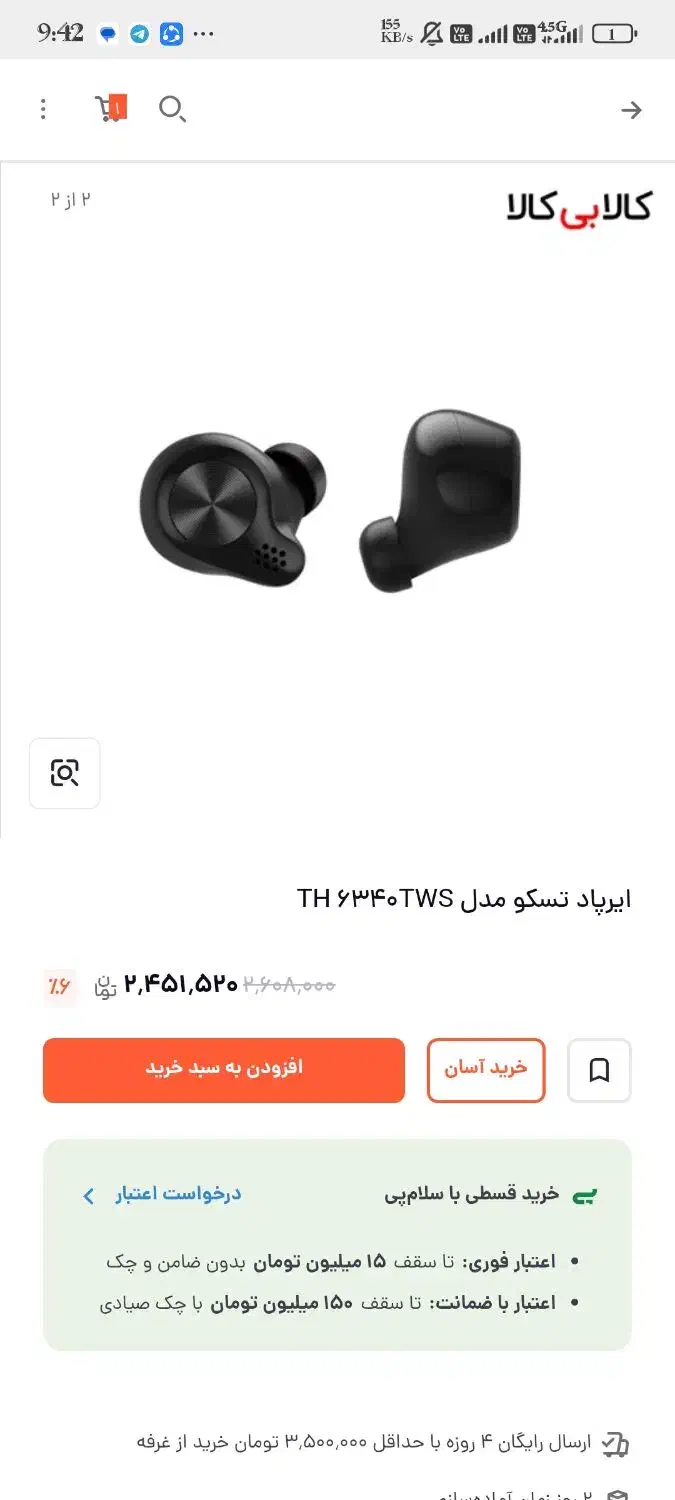
Task: Open the shopping cart
Action: coord(110,108)
